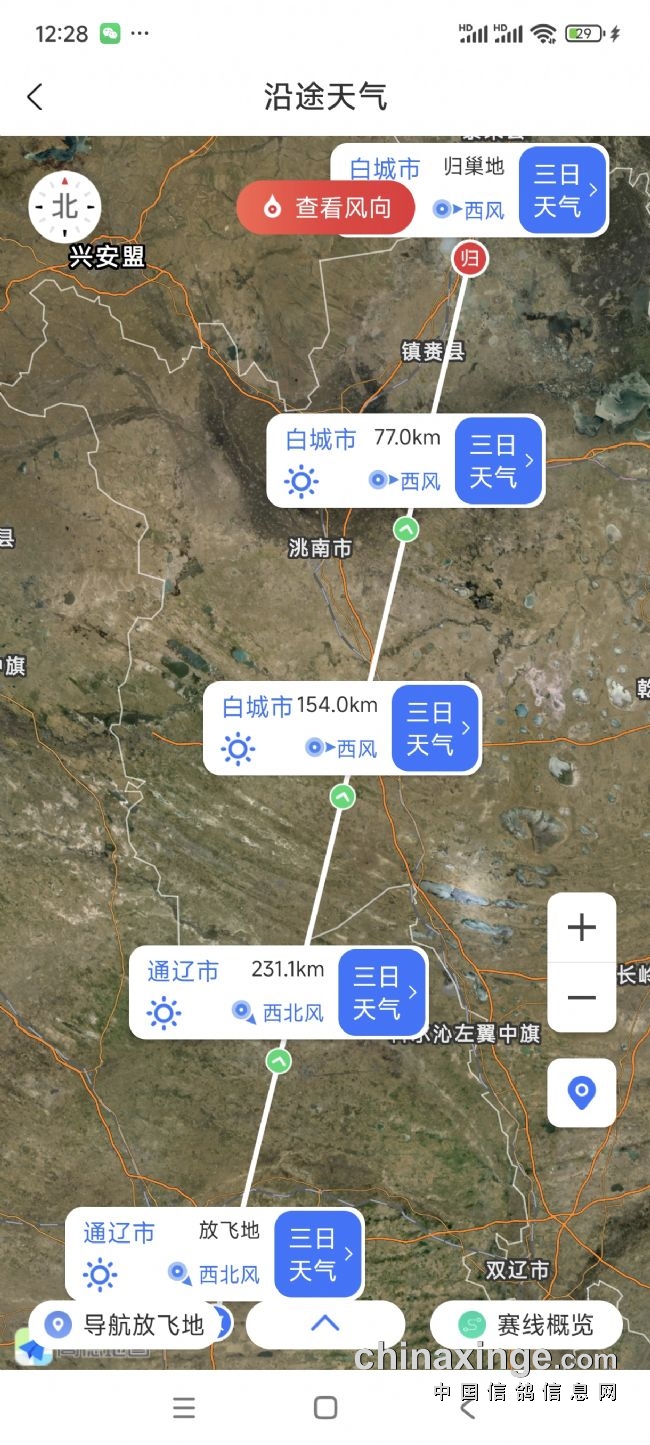Tap the 查看风向 button
This screenshot has width=650, height=1445.
(326, 208)
